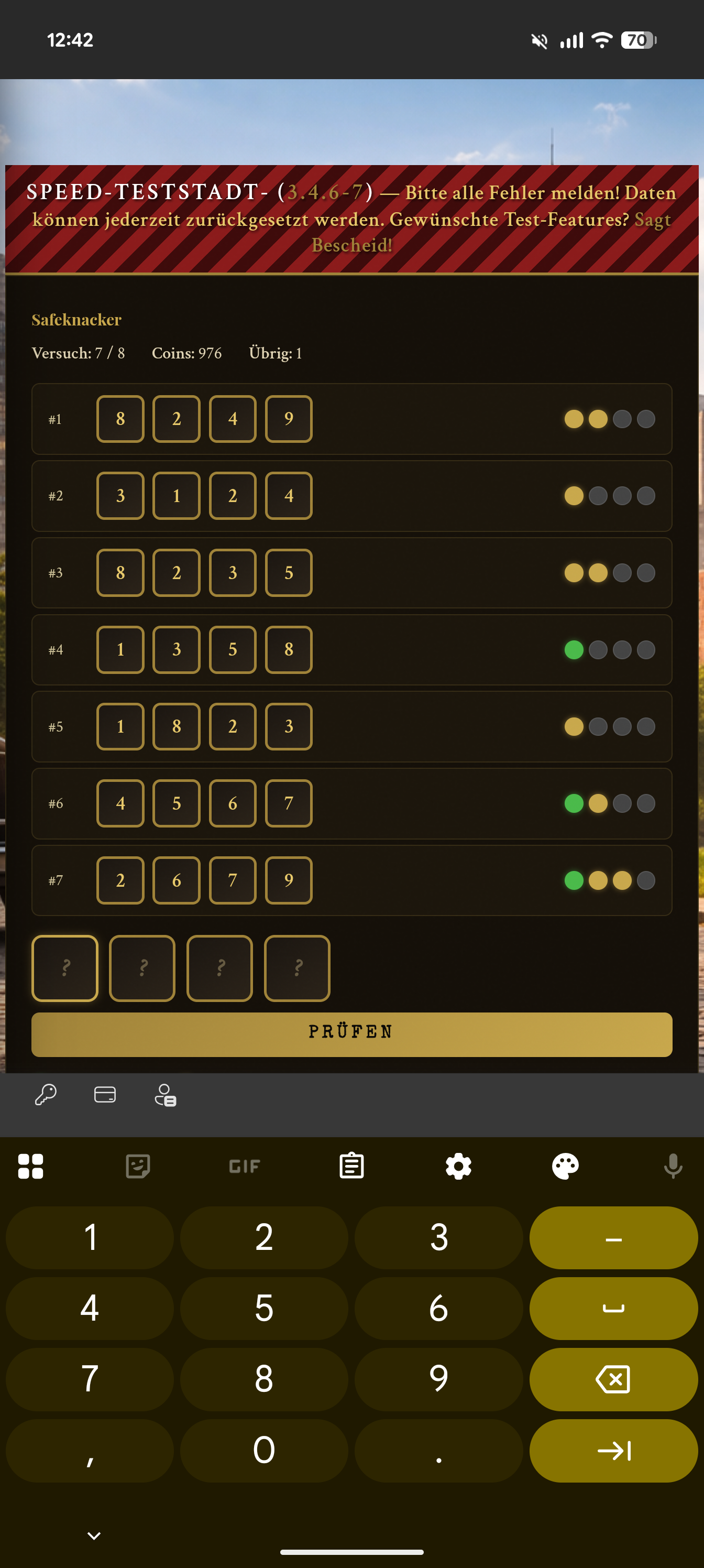Open the sticker picker icon

(138, 1166)
